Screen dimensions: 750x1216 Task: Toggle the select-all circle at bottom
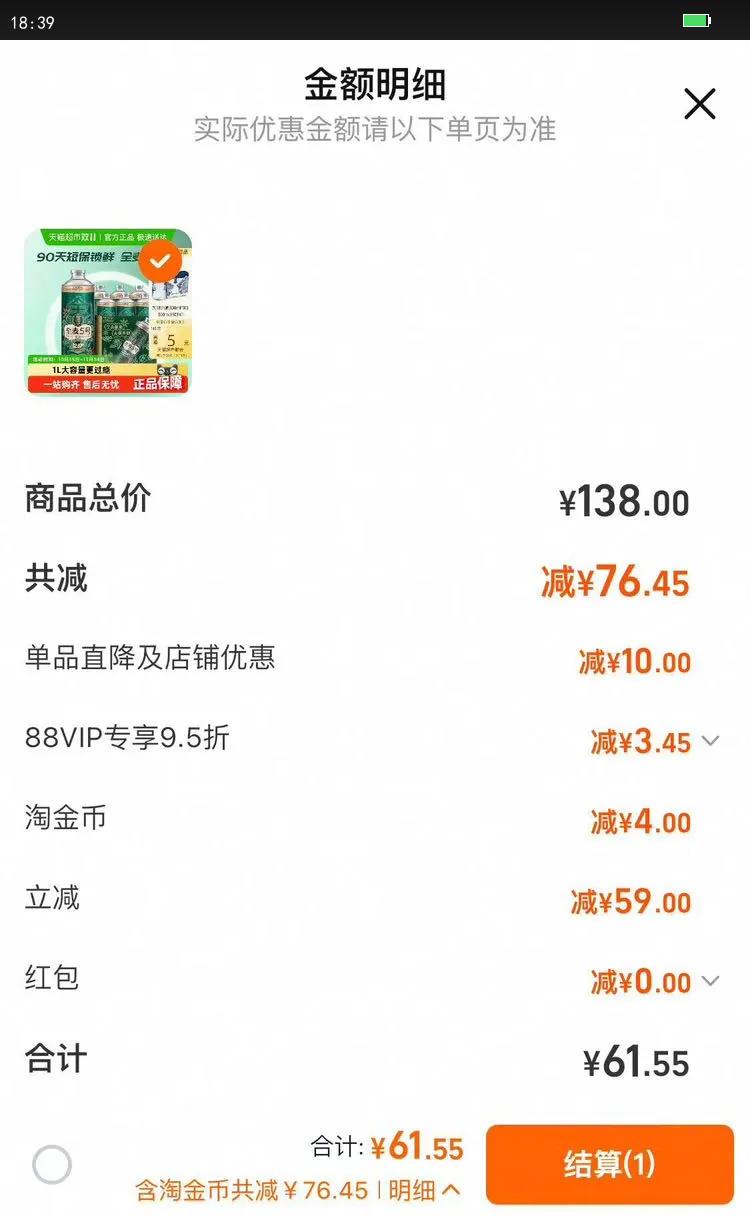[x=52, y=1164]
